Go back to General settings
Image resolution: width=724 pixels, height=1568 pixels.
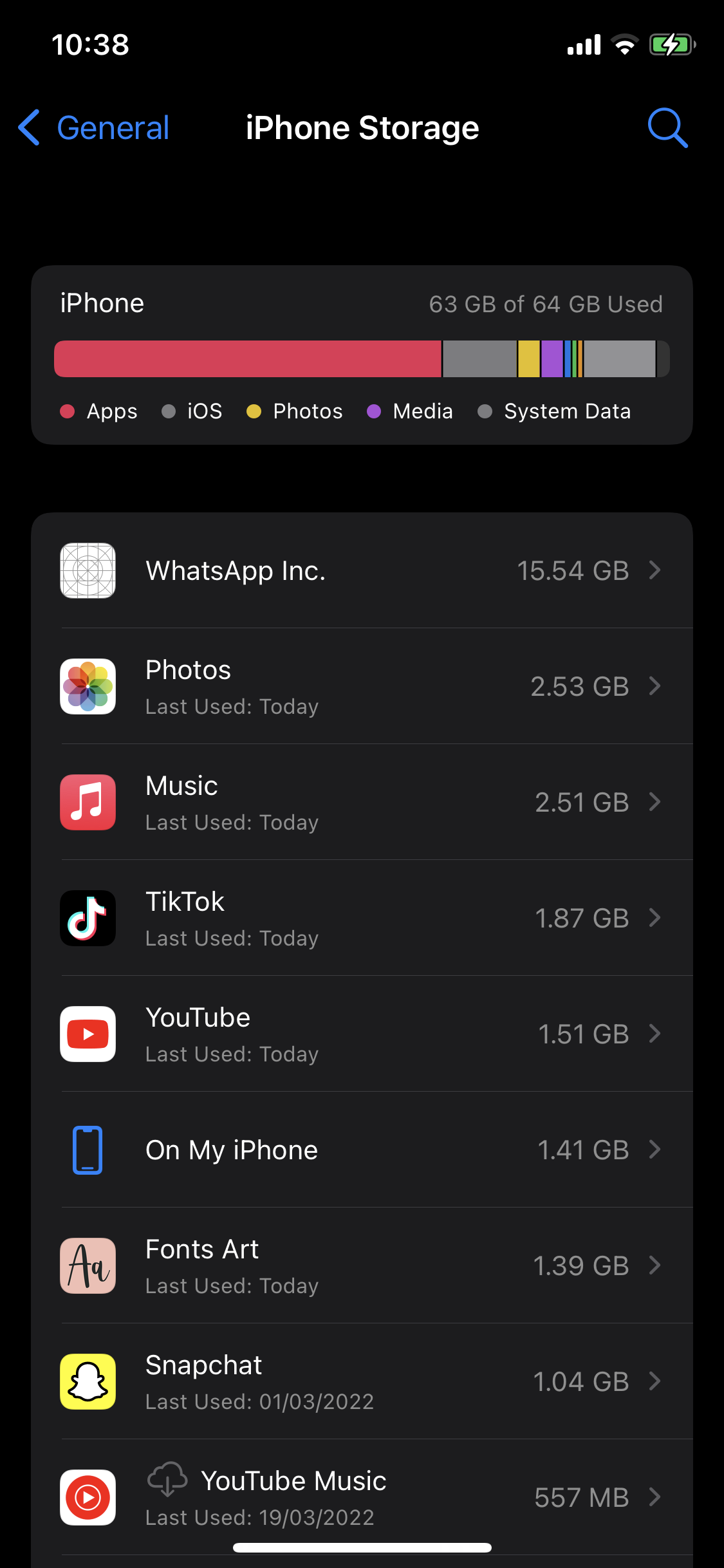(94, 127)
